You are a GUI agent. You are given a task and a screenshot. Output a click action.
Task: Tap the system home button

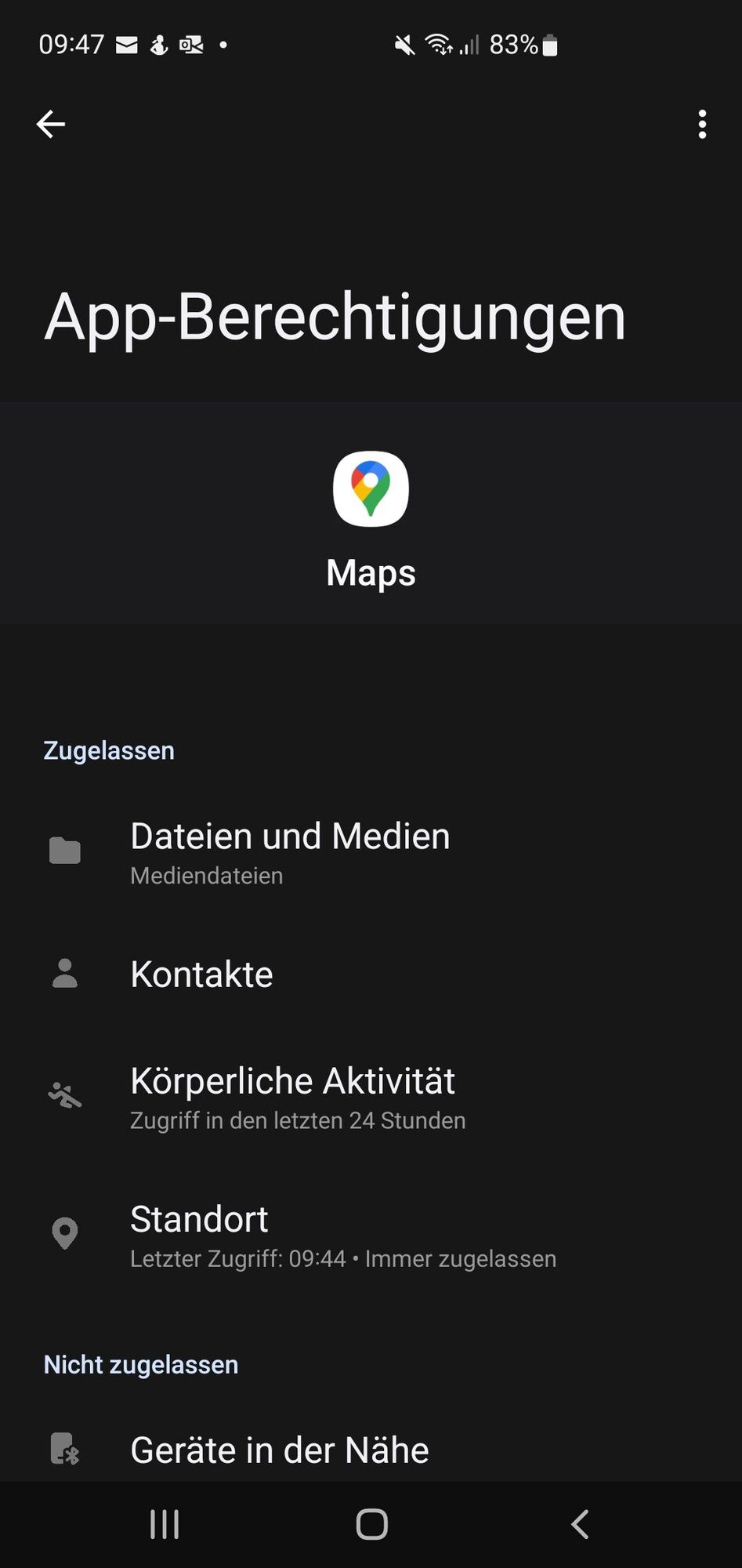371,1524
